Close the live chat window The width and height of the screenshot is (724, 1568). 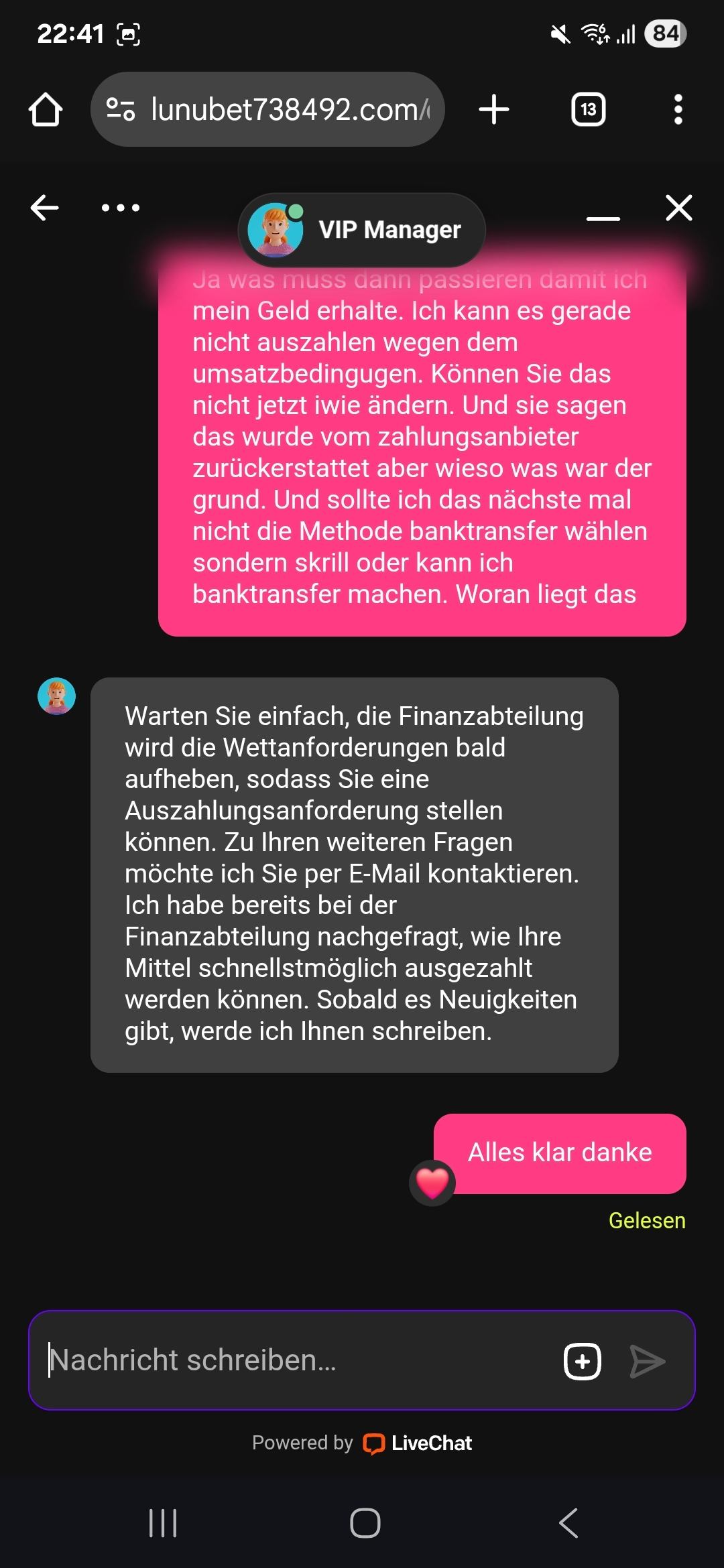678,208
